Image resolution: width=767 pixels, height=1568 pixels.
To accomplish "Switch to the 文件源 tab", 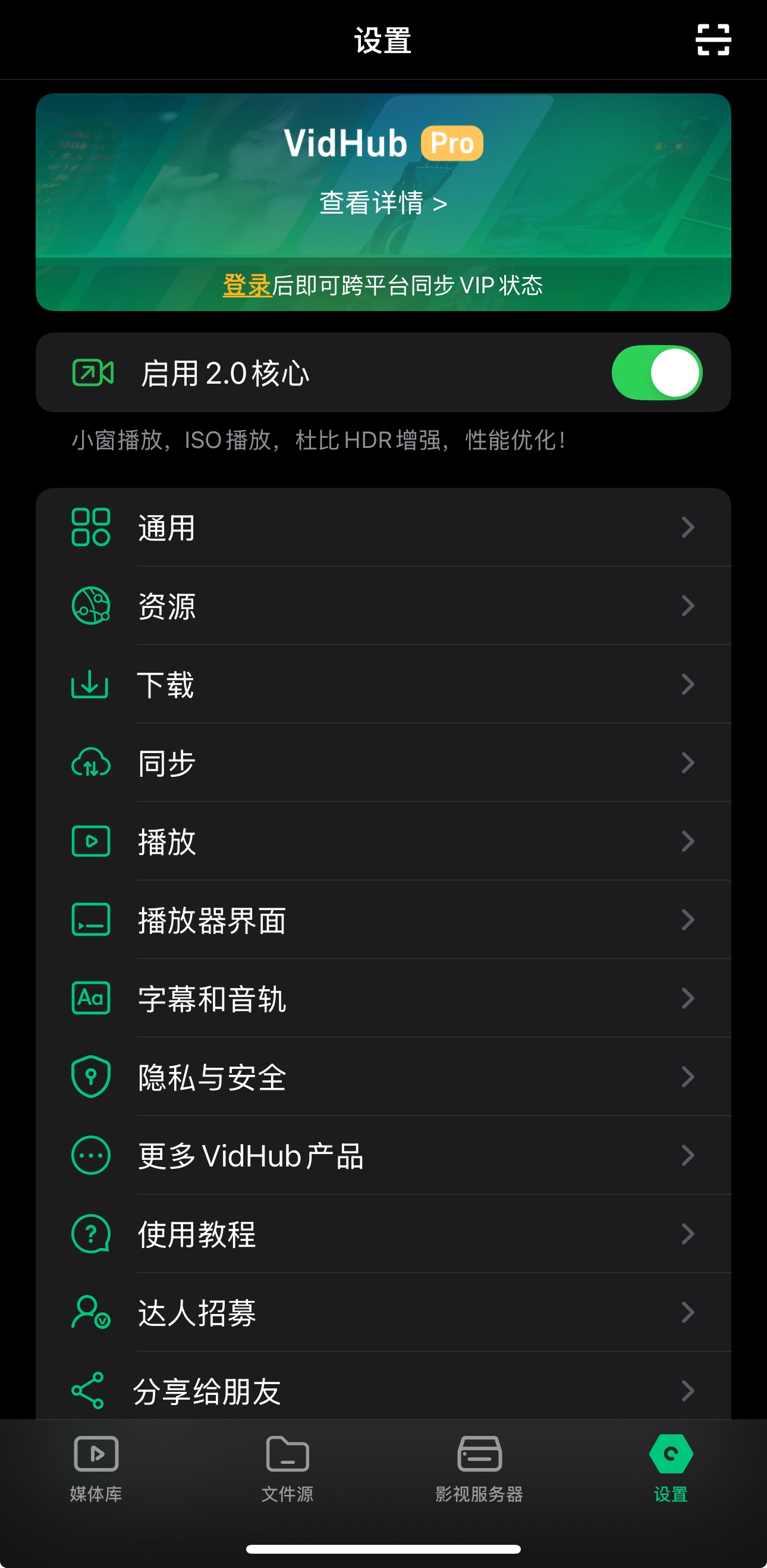I will 288,1468.
